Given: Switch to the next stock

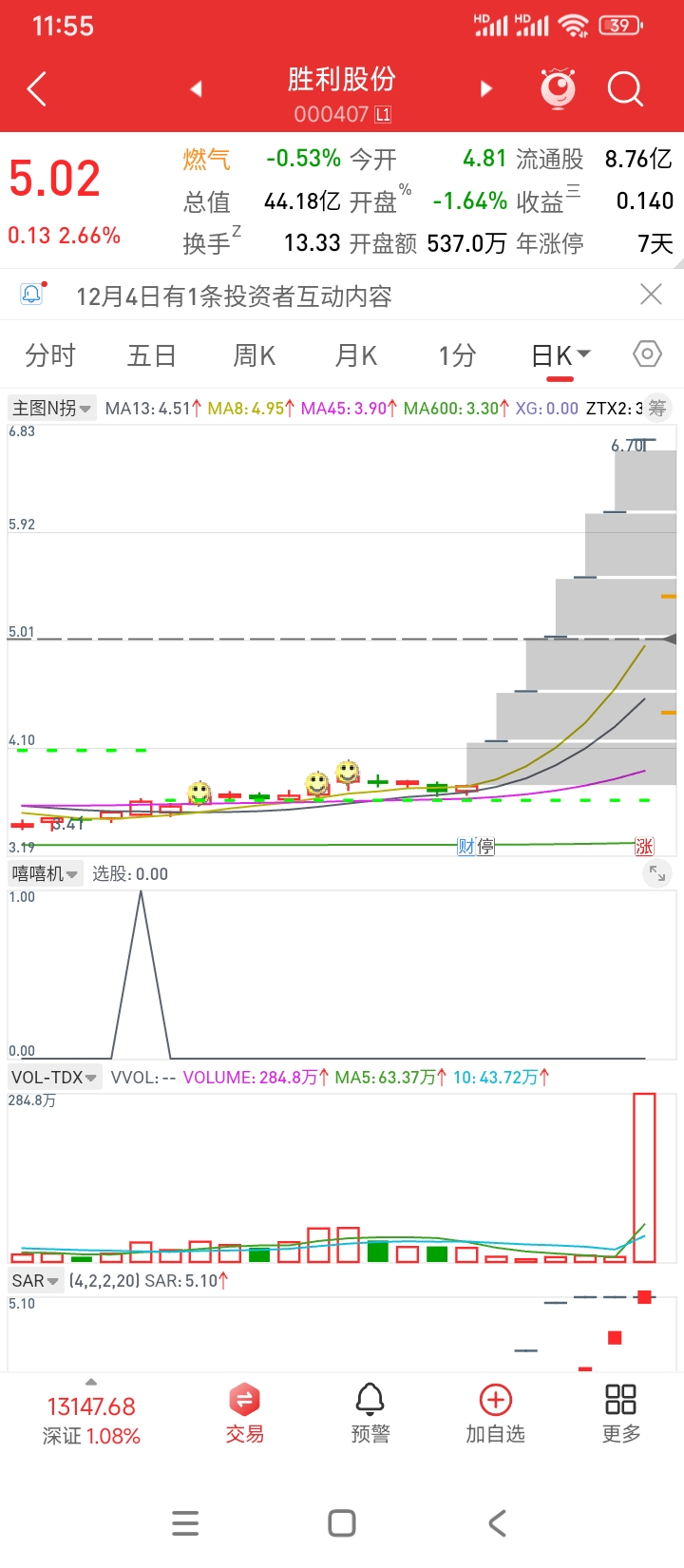Looking at the screenshot, I should [x=486, y=89].
